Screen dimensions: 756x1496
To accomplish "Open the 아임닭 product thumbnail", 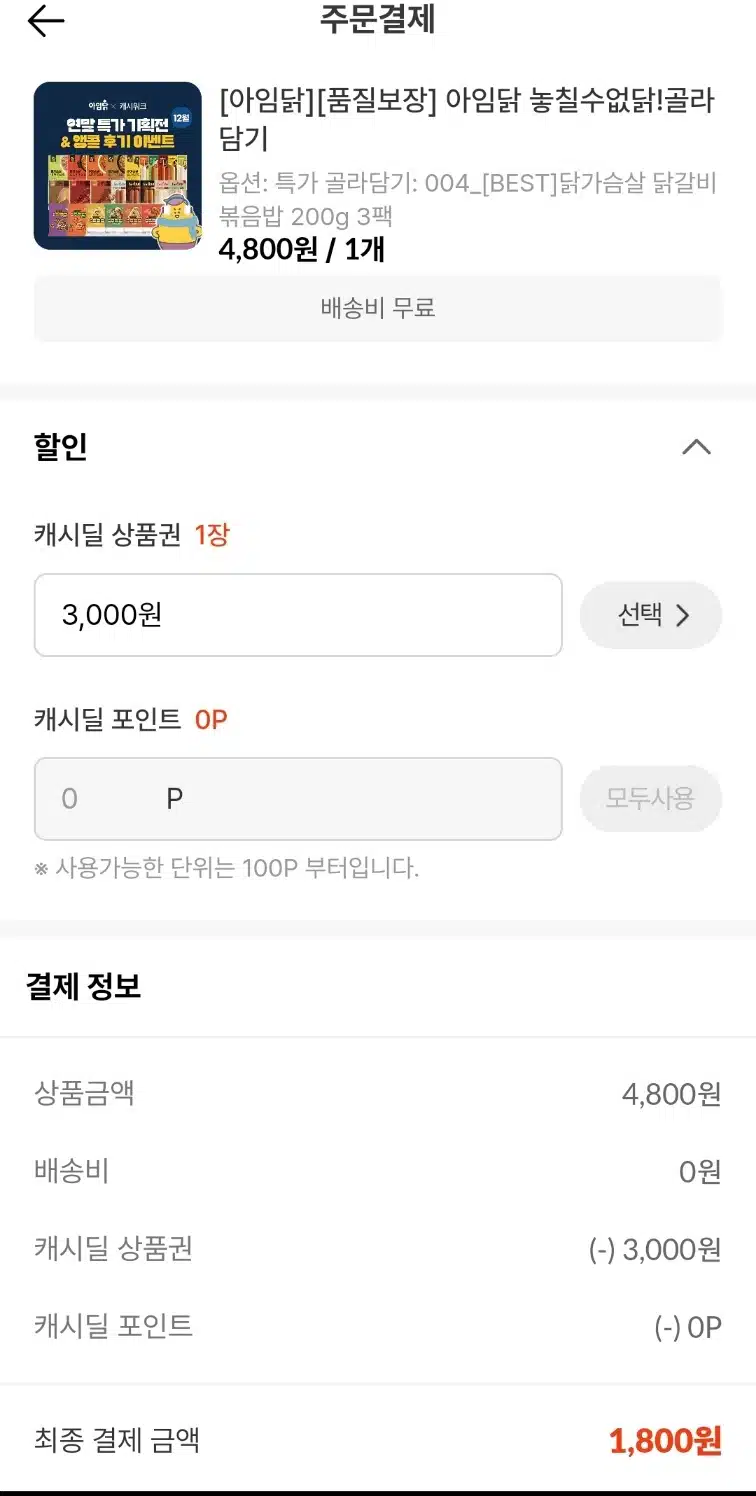I will click(x=118, y=166).
